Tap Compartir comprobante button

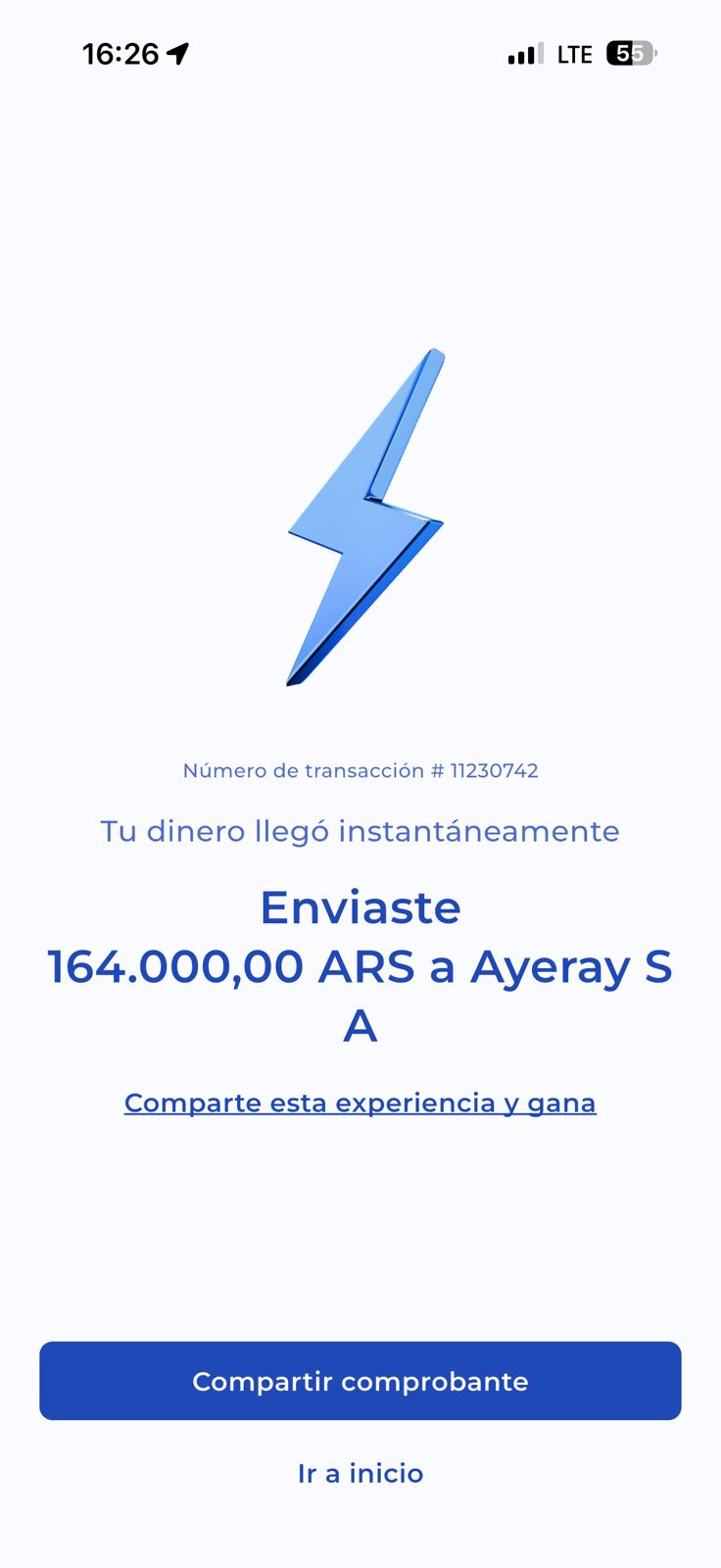360,1380
